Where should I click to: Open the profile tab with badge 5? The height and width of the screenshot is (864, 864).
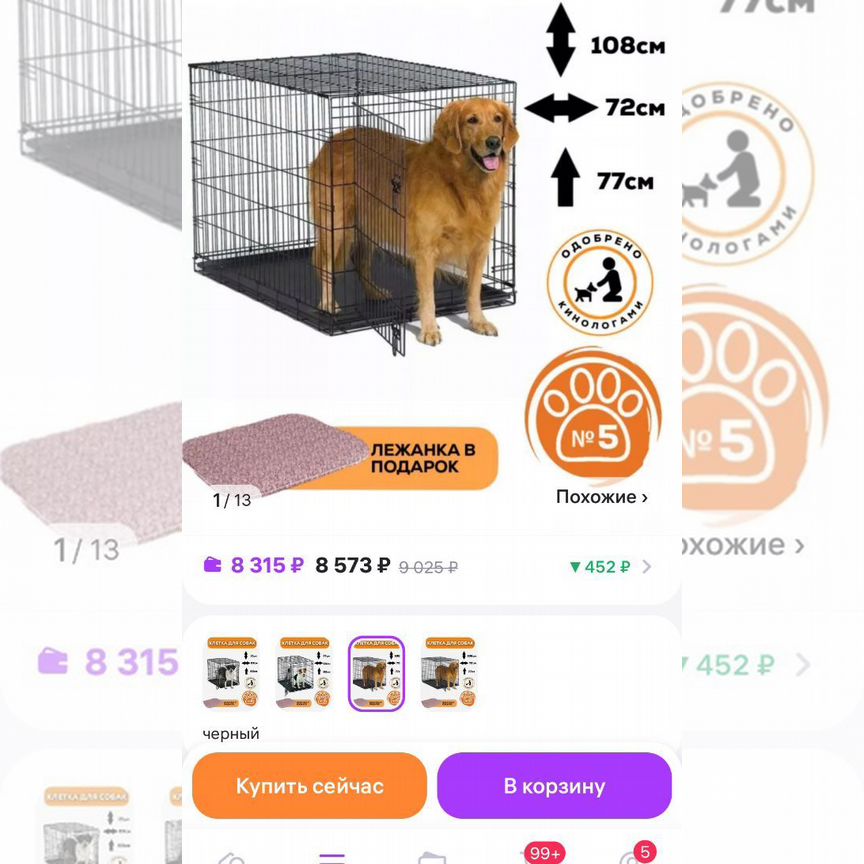coord(632,856)
